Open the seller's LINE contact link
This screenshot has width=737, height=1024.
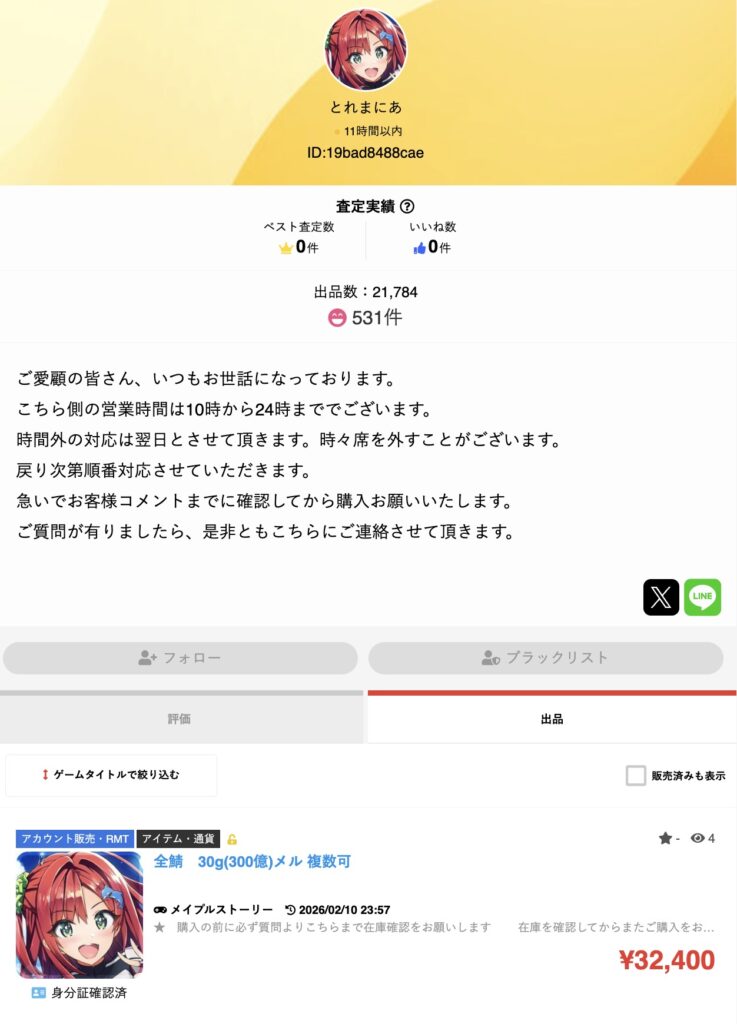click(702, 597)
